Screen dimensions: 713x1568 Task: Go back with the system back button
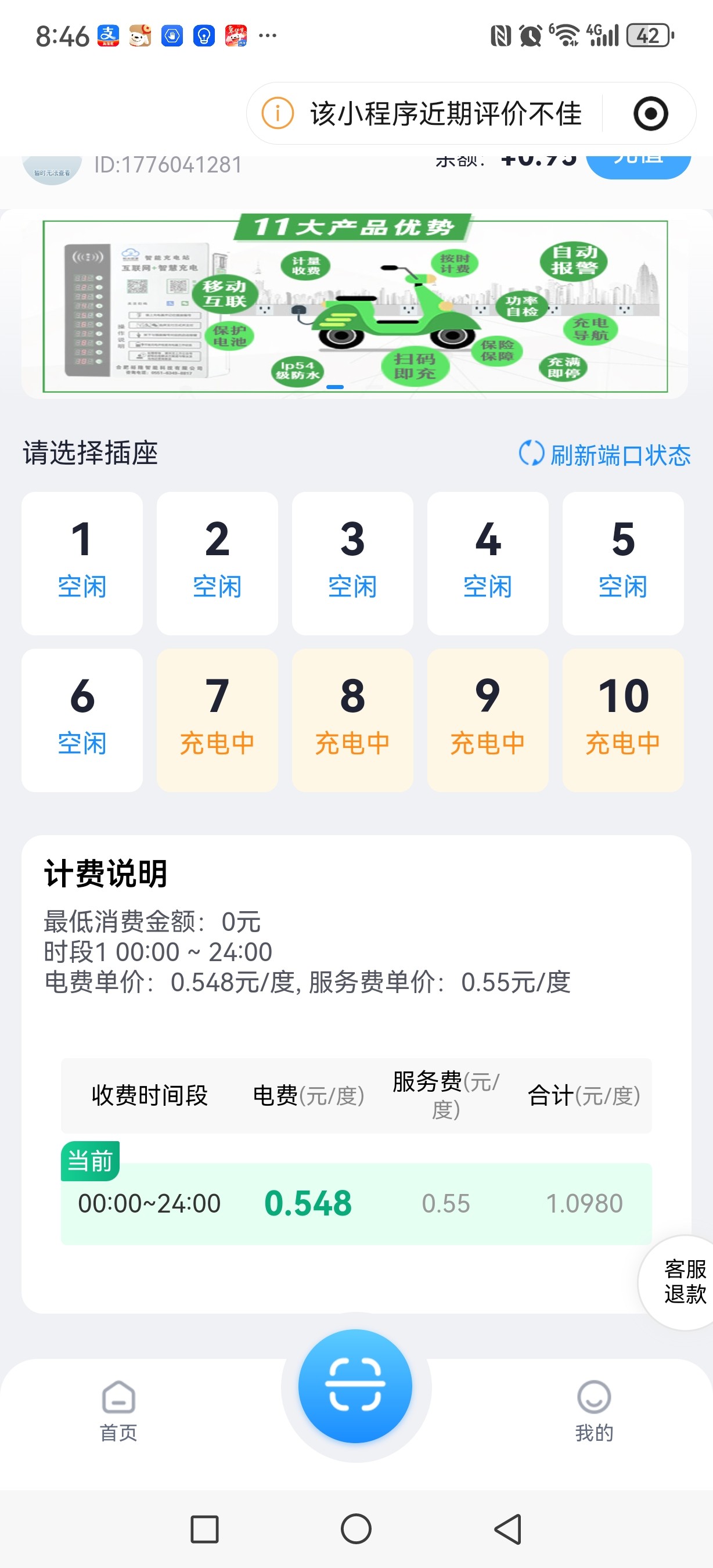(509, 1529)
